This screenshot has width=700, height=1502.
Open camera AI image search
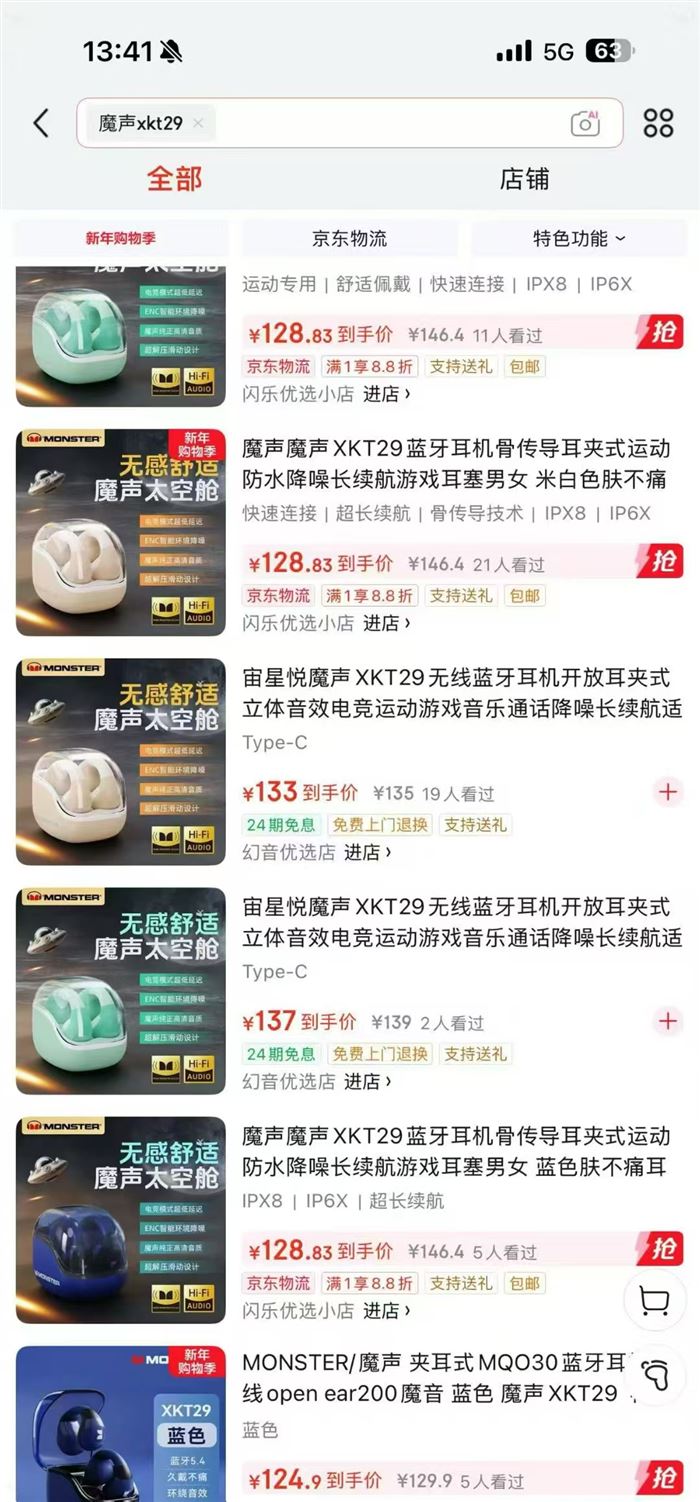585,123
